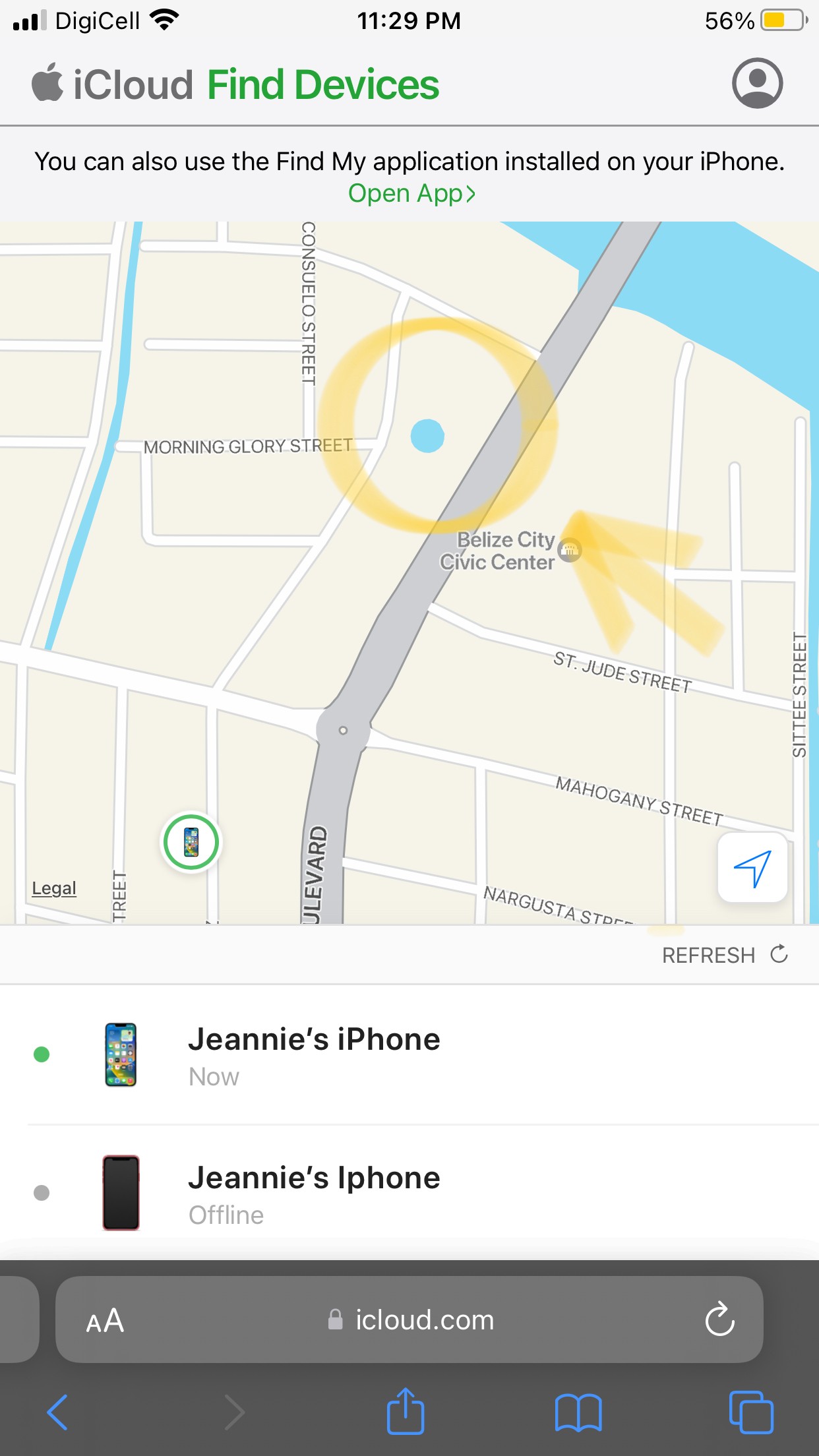819x1456 pixels.
Task: Open the Safari share sheet
Action: 405,1411
